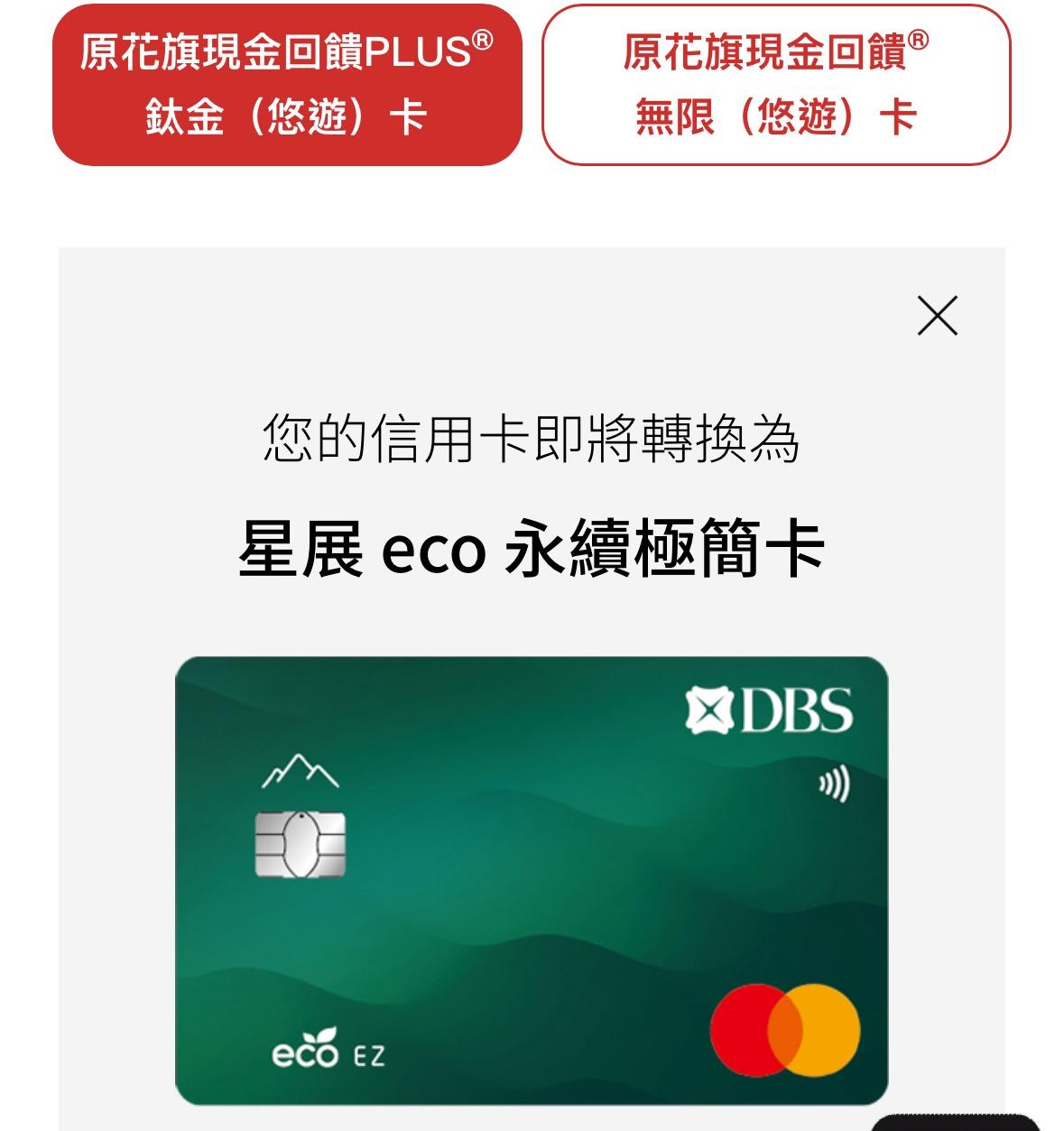Switch to 原花旗現金回饋 無限（悠遊）卡 tab

[x=775, y=85]
